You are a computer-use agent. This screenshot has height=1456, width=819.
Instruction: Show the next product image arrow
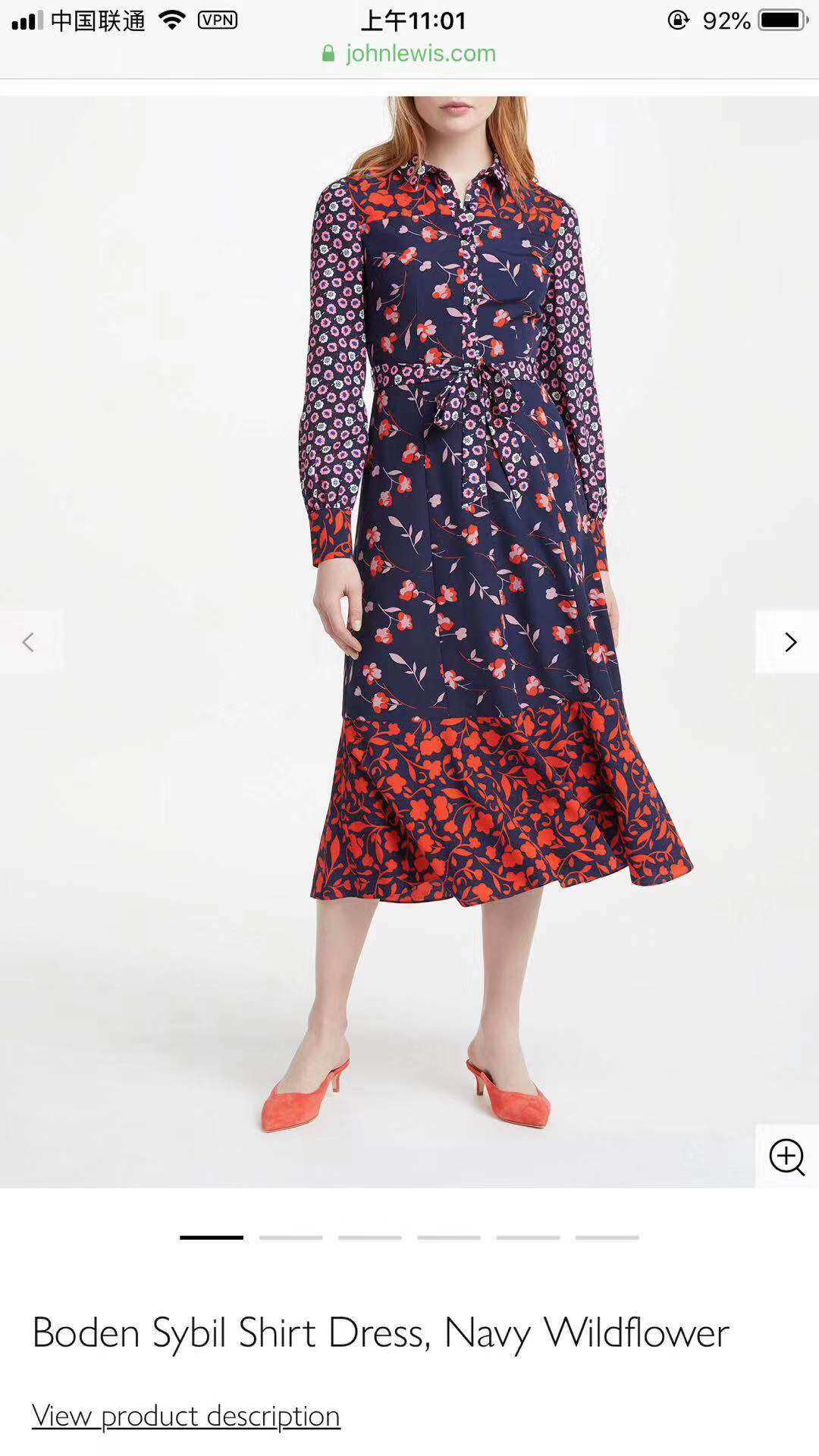(x=787, y=642)
